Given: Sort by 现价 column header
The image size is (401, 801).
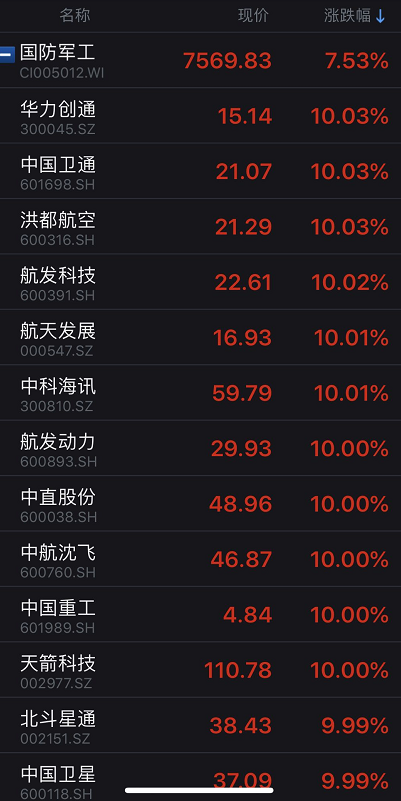Looking at the screenshot, I should 253,16.
